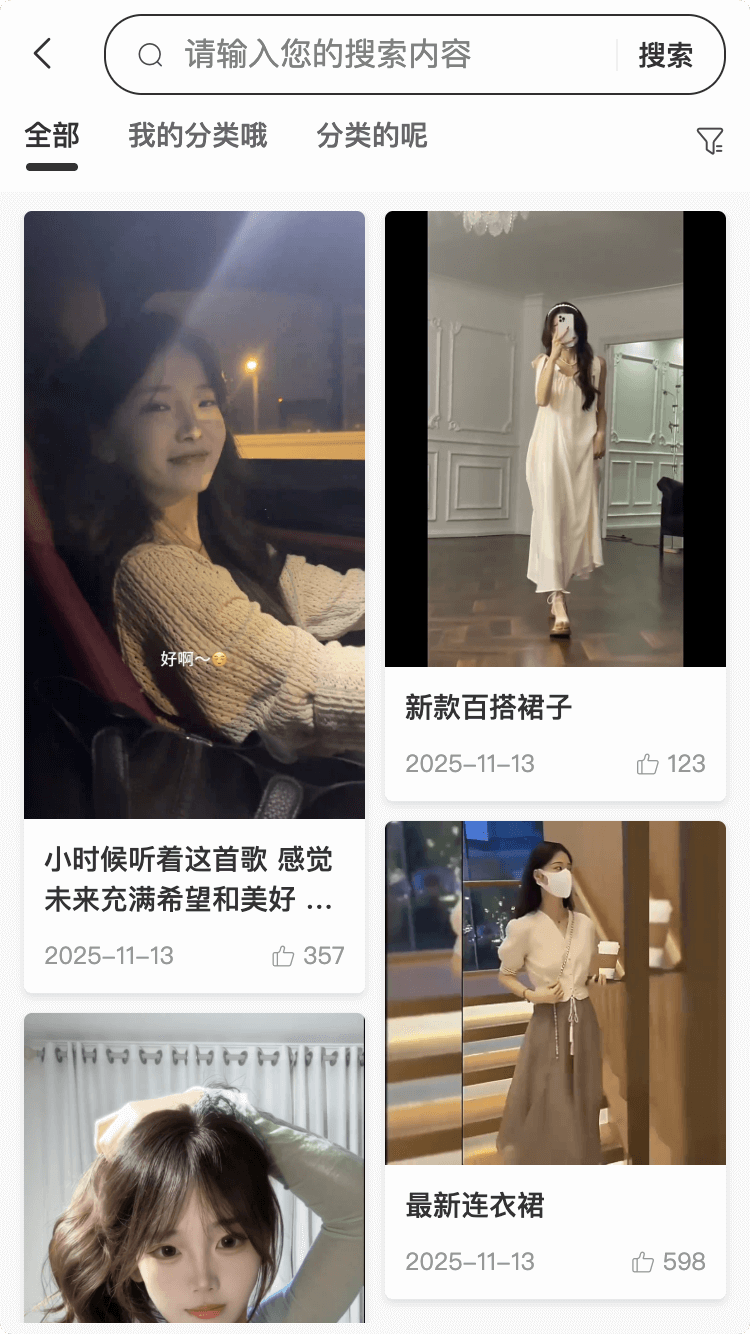Viewport: 750px width, 1334px height.
Task: Click the like count 357
Action: [x=322, y=955]
